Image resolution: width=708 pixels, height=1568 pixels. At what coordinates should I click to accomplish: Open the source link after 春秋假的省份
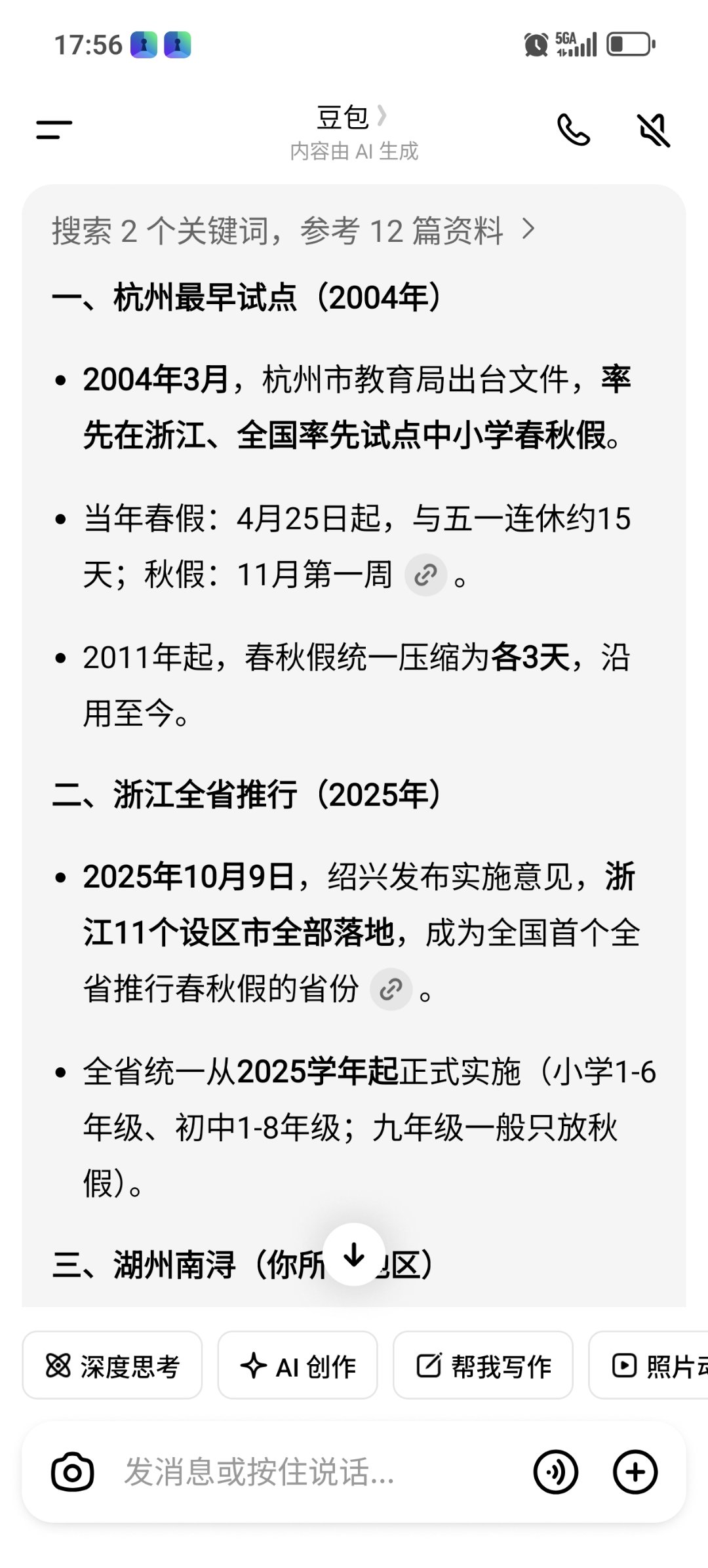point(391,989)
